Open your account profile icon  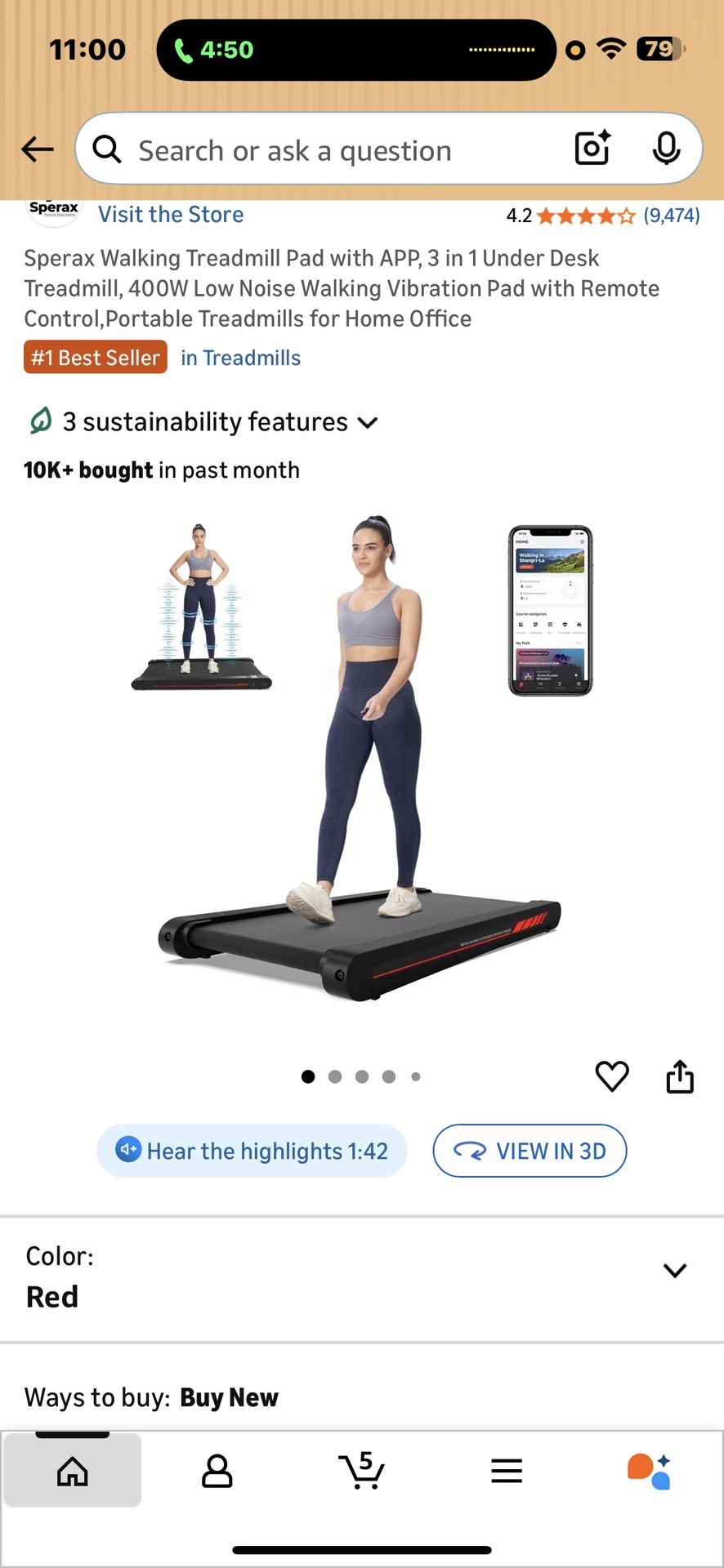pos(217,1470)
